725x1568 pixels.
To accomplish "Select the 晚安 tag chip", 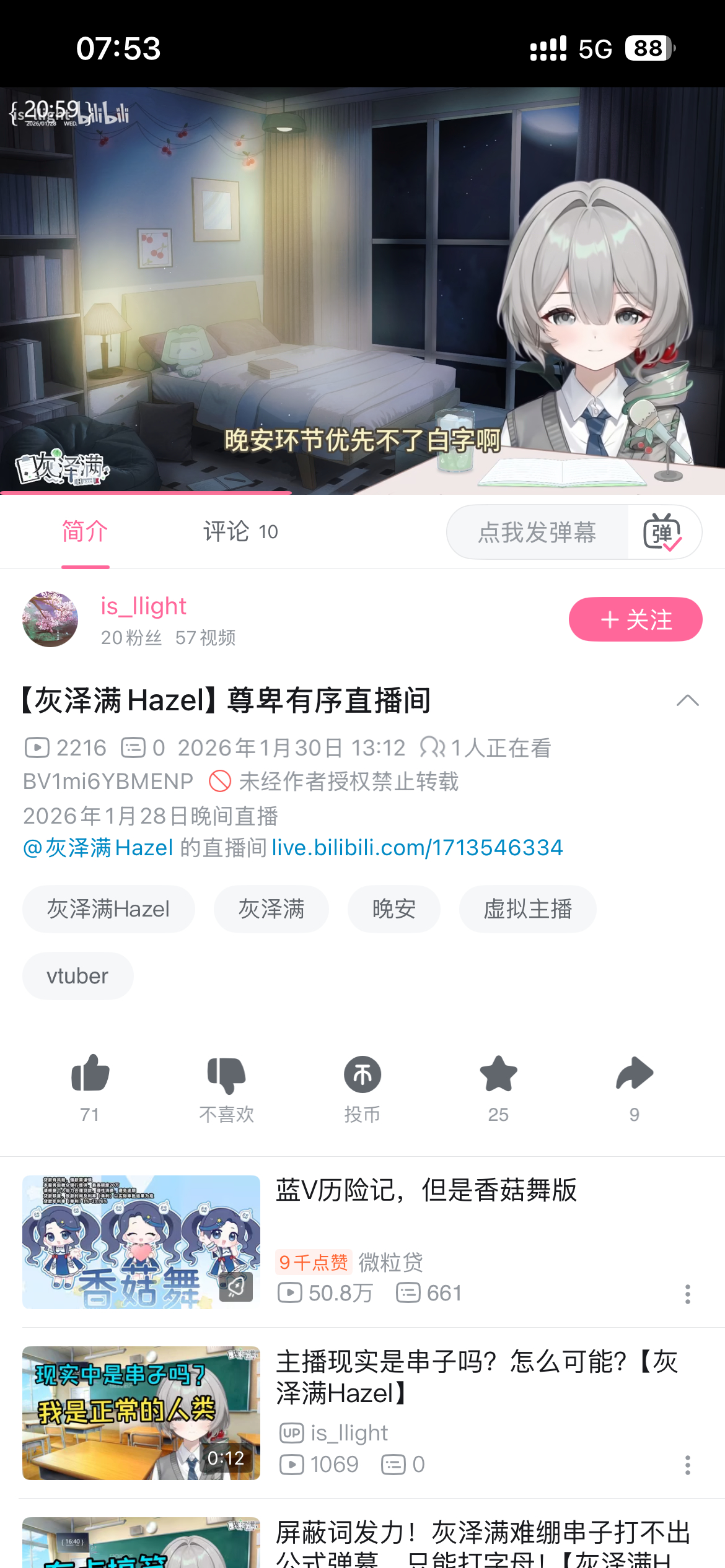I will [x=393, y=909].
